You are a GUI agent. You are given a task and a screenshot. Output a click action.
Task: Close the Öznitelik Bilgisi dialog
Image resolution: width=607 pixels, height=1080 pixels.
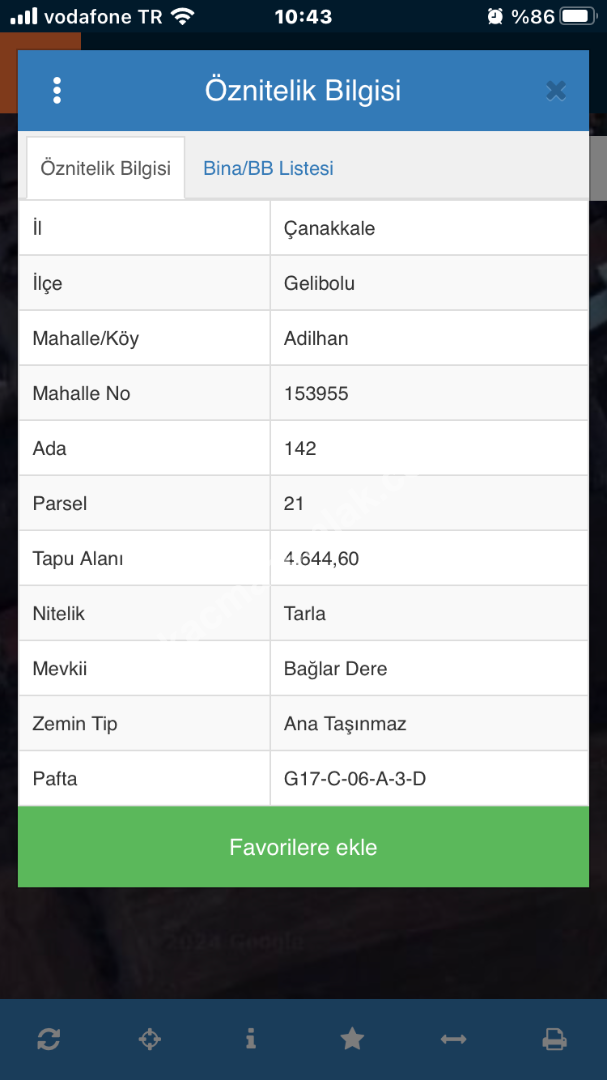[x=556, y=91]
